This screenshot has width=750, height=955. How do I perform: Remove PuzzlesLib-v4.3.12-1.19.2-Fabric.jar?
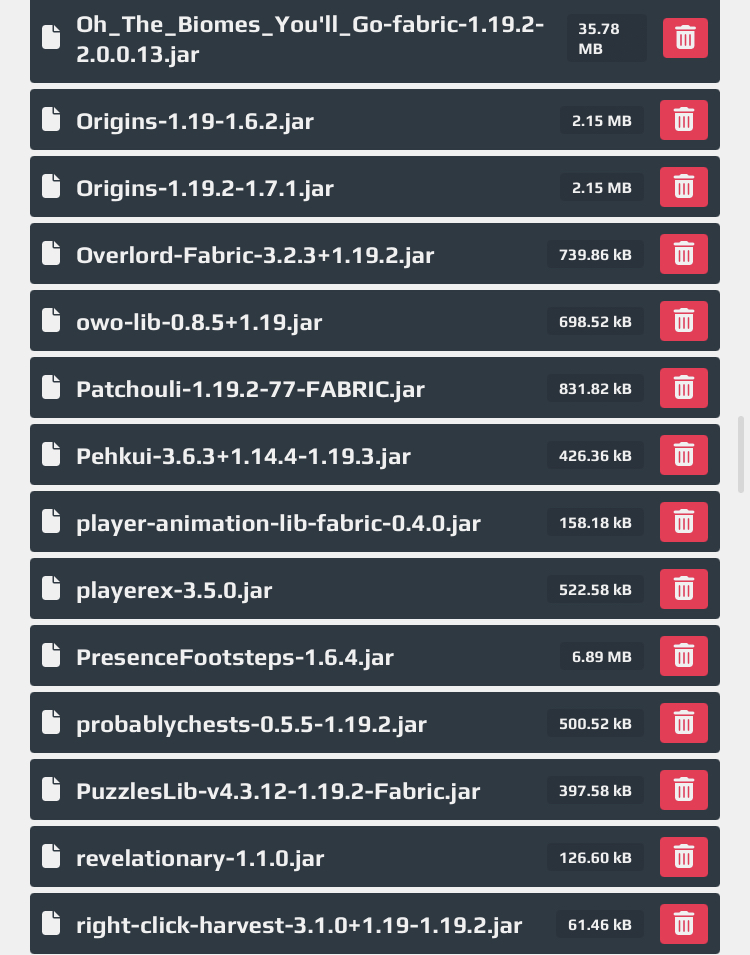pyautogui.click(x=684, y=790)
